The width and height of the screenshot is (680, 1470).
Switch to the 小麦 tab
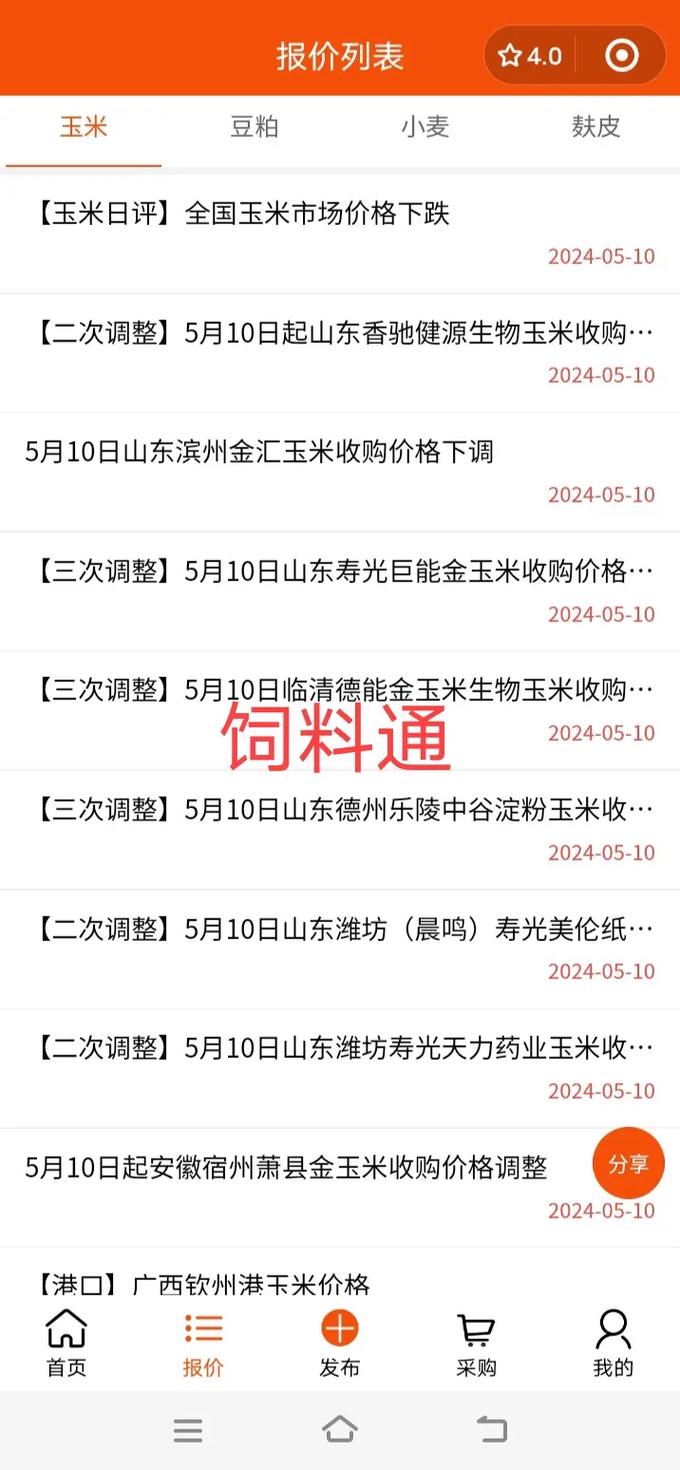[425, 127]
